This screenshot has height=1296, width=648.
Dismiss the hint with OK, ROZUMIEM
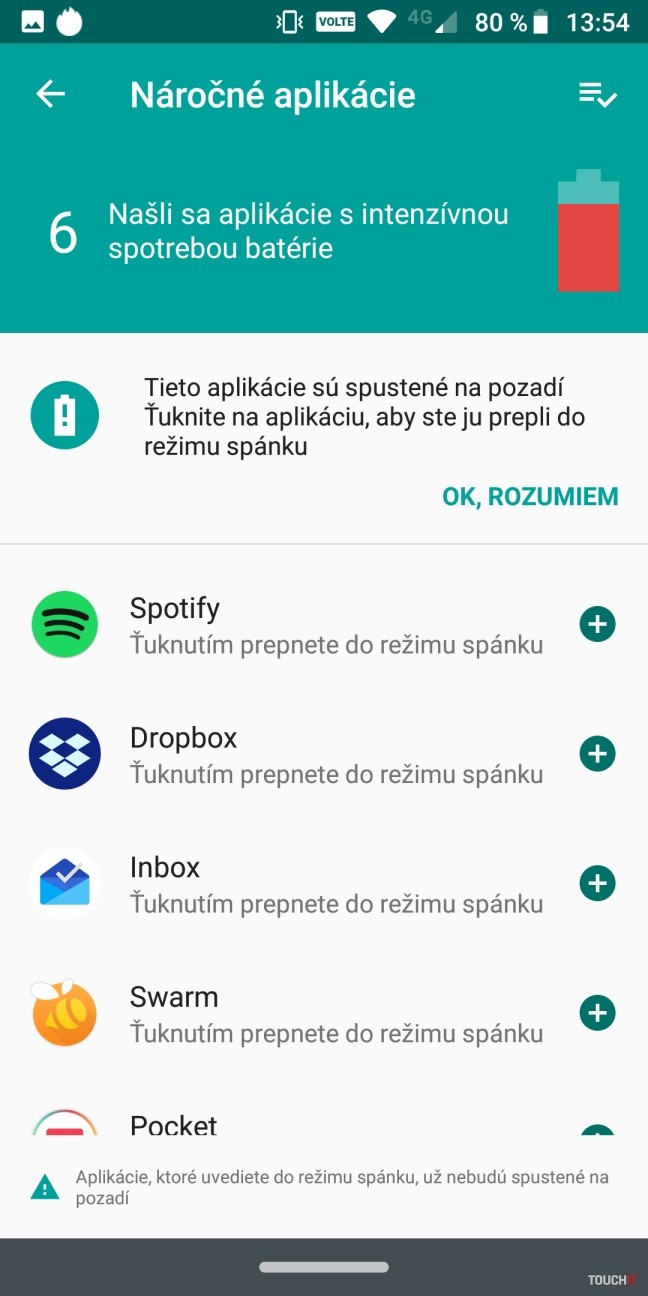[530, 496]
